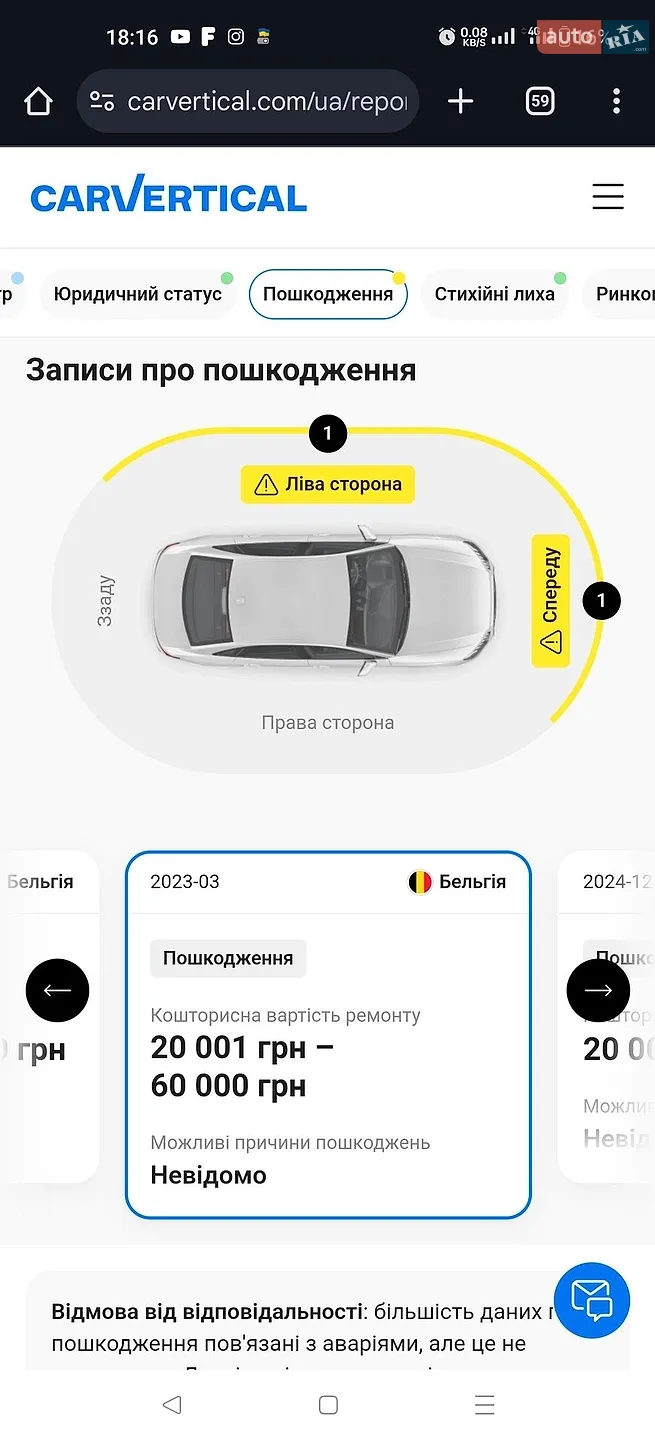Tap the Спереду damage marker
Image resolution: width=655 pixels, height=1440 pixels.
coord(550,600)
